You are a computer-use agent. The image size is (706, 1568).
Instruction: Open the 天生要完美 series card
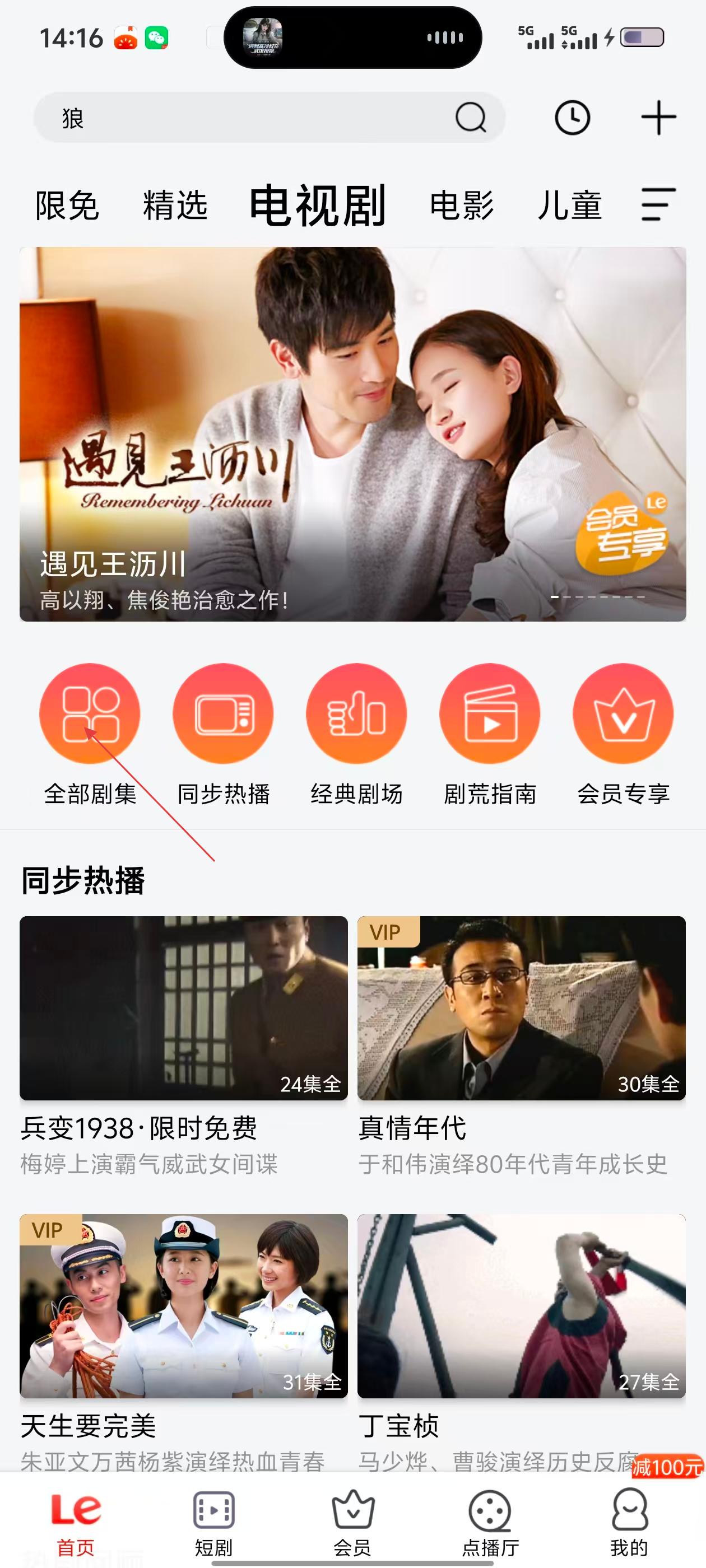pos(183,1306)
